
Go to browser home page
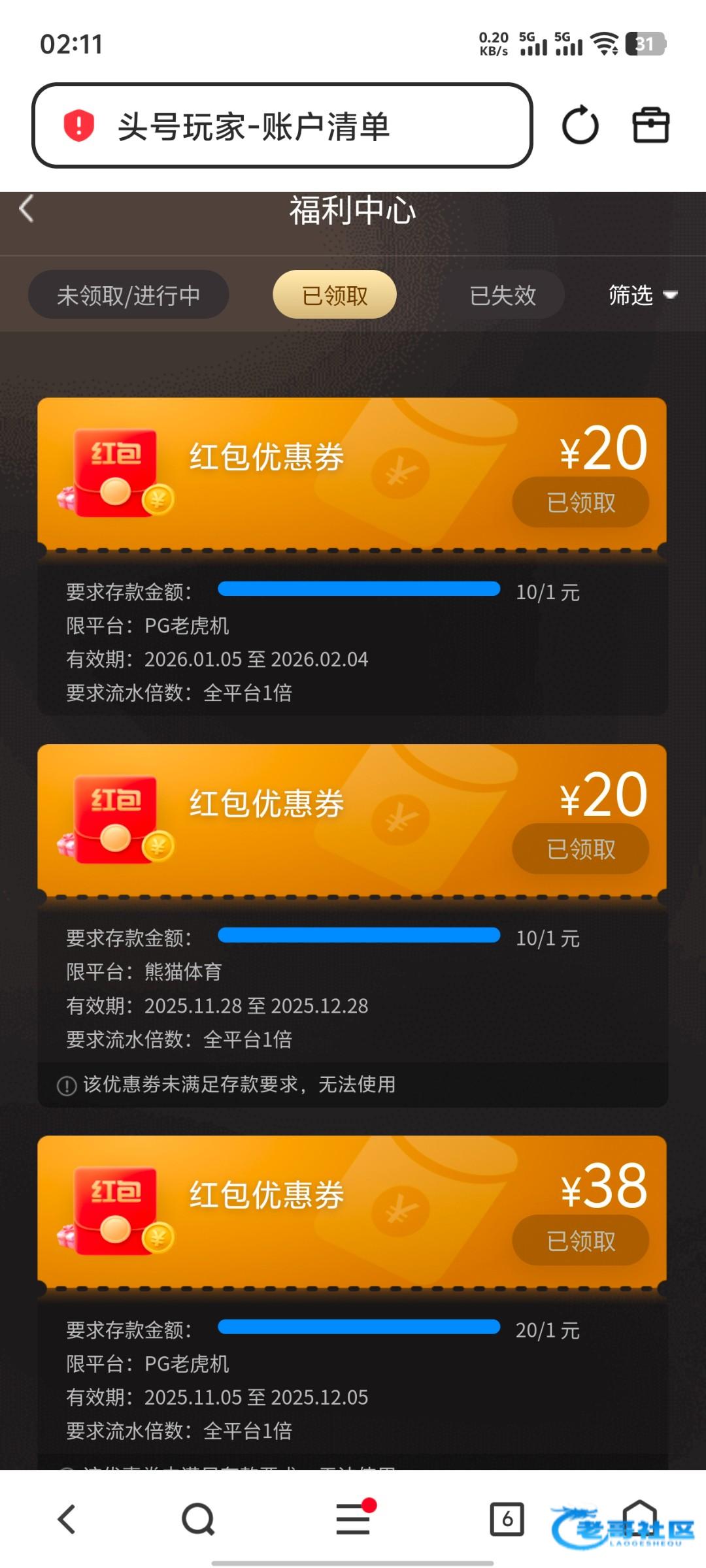[x=639, y=1516]
